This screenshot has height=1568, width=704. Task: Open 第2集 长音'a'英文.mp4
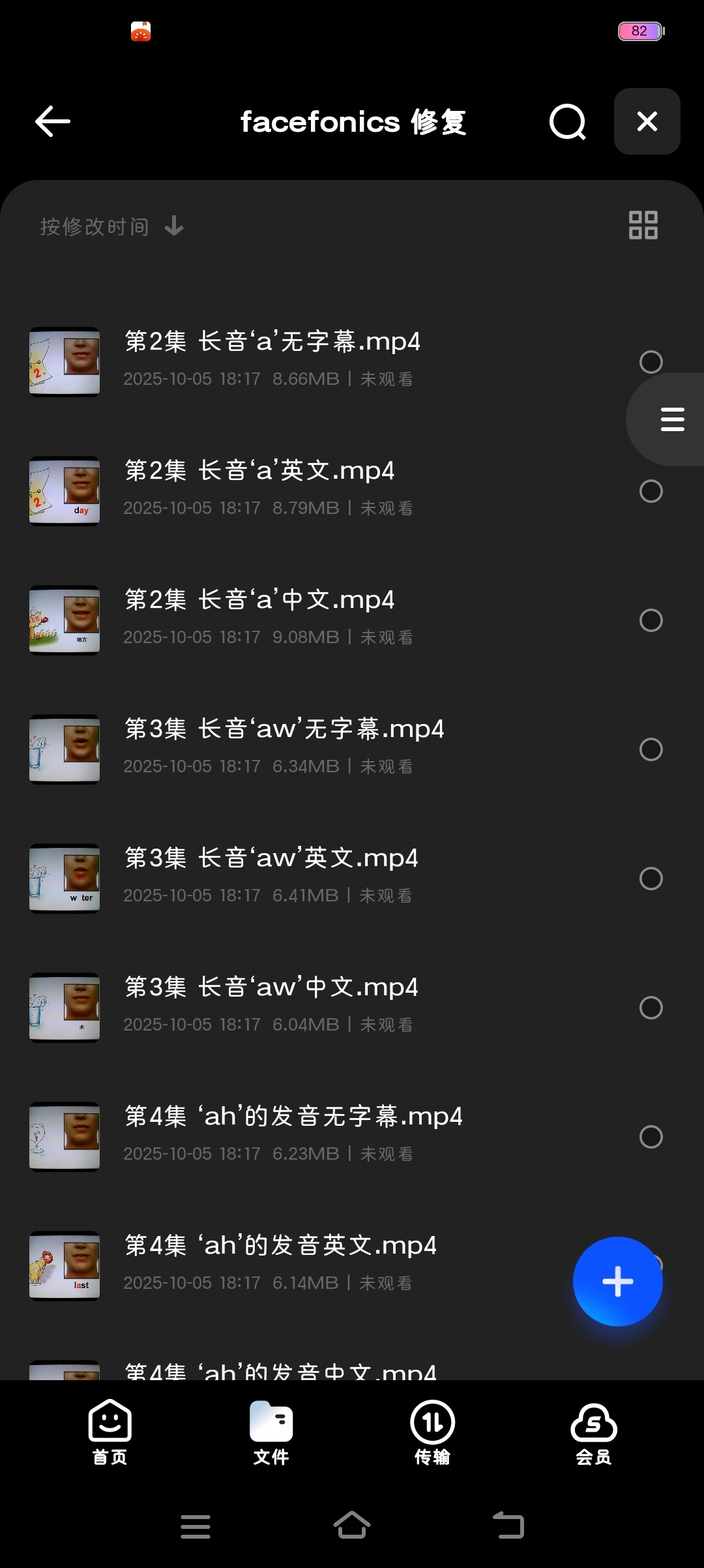[x=259, y=471]
